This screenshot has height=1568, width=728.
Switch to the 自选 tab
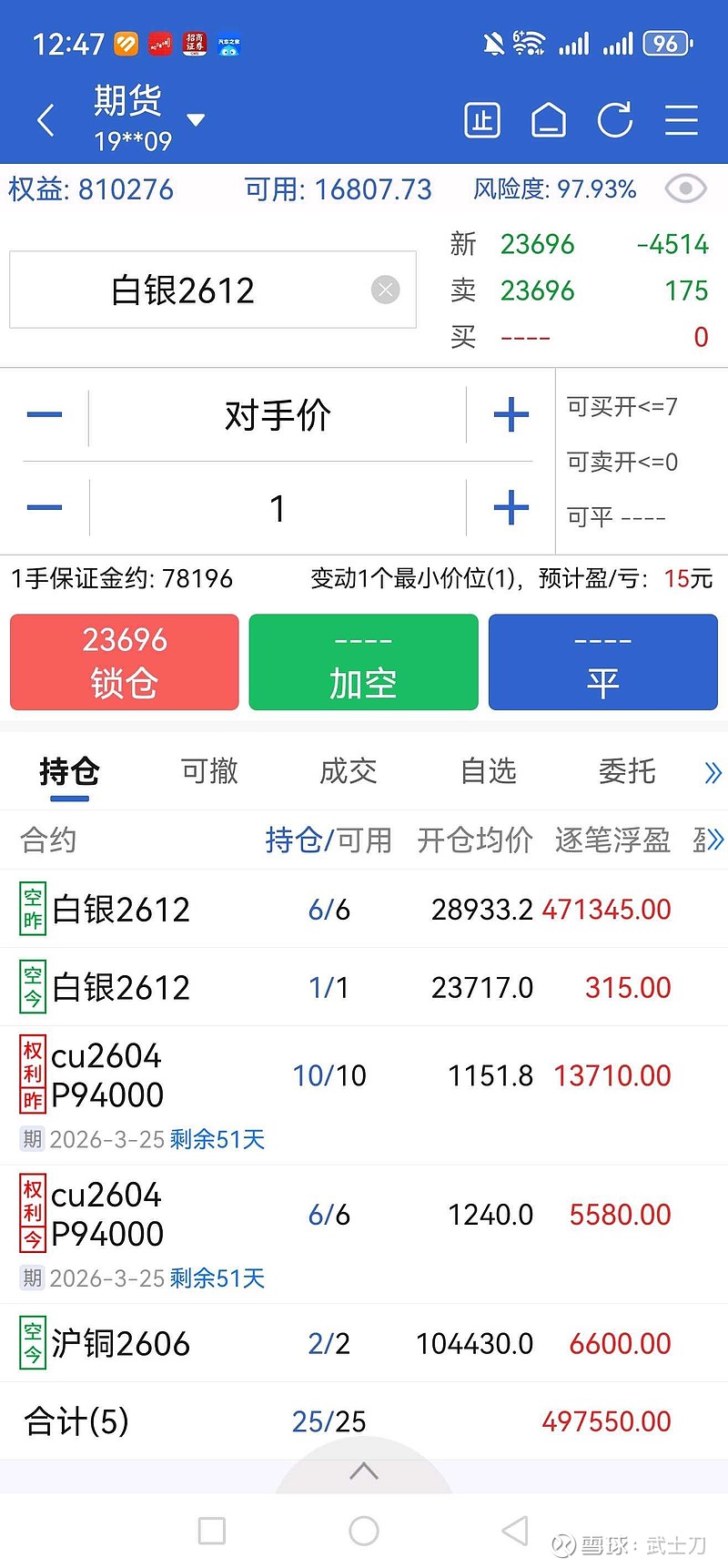point(488,771)
